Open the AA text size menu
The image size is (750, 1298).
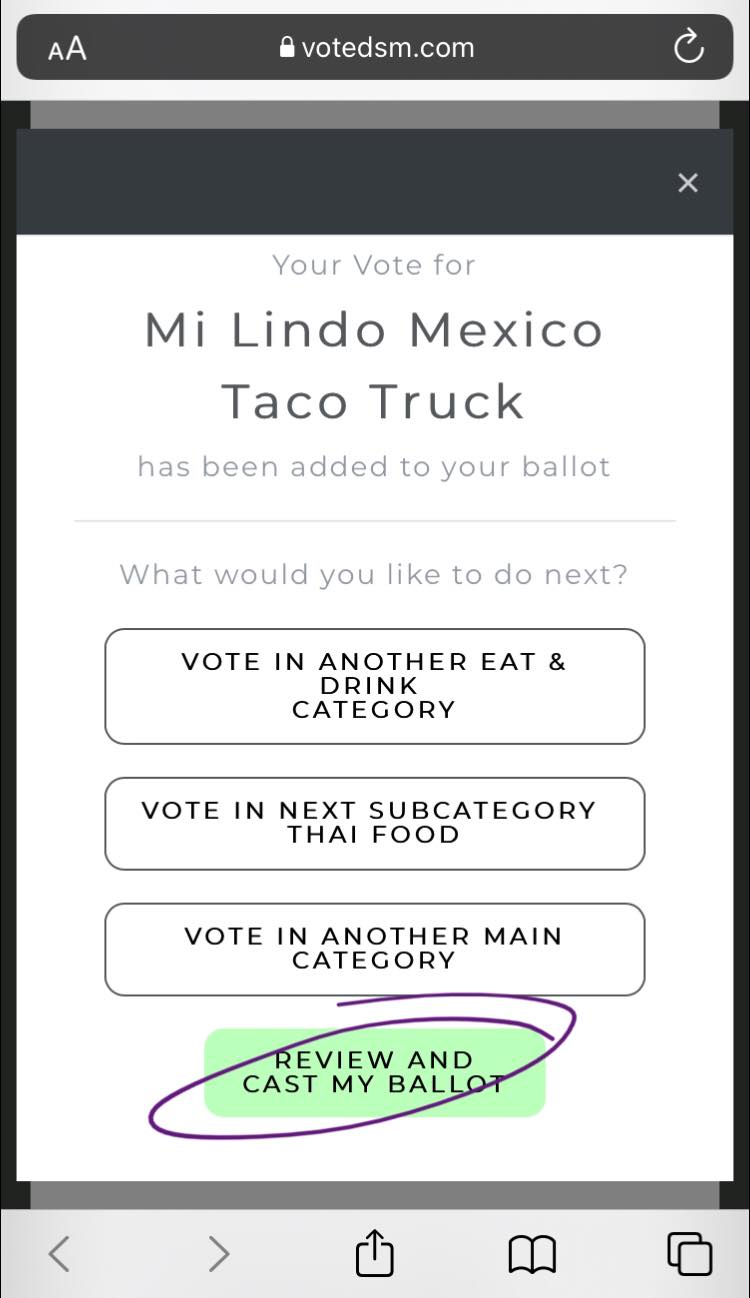(67, 48)
